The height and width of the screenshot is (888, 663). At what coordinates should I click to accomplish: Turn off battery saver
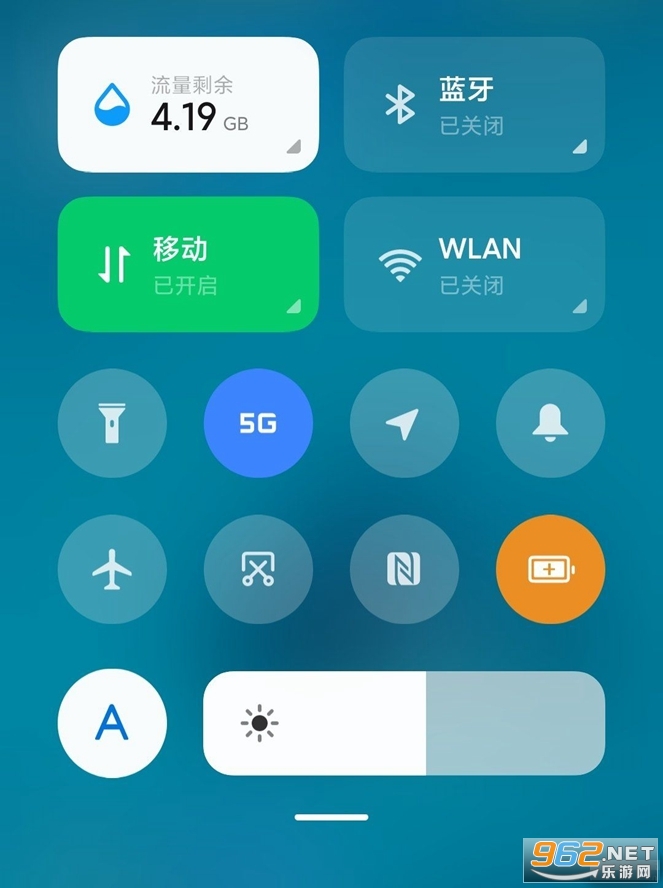click(550, 570)
